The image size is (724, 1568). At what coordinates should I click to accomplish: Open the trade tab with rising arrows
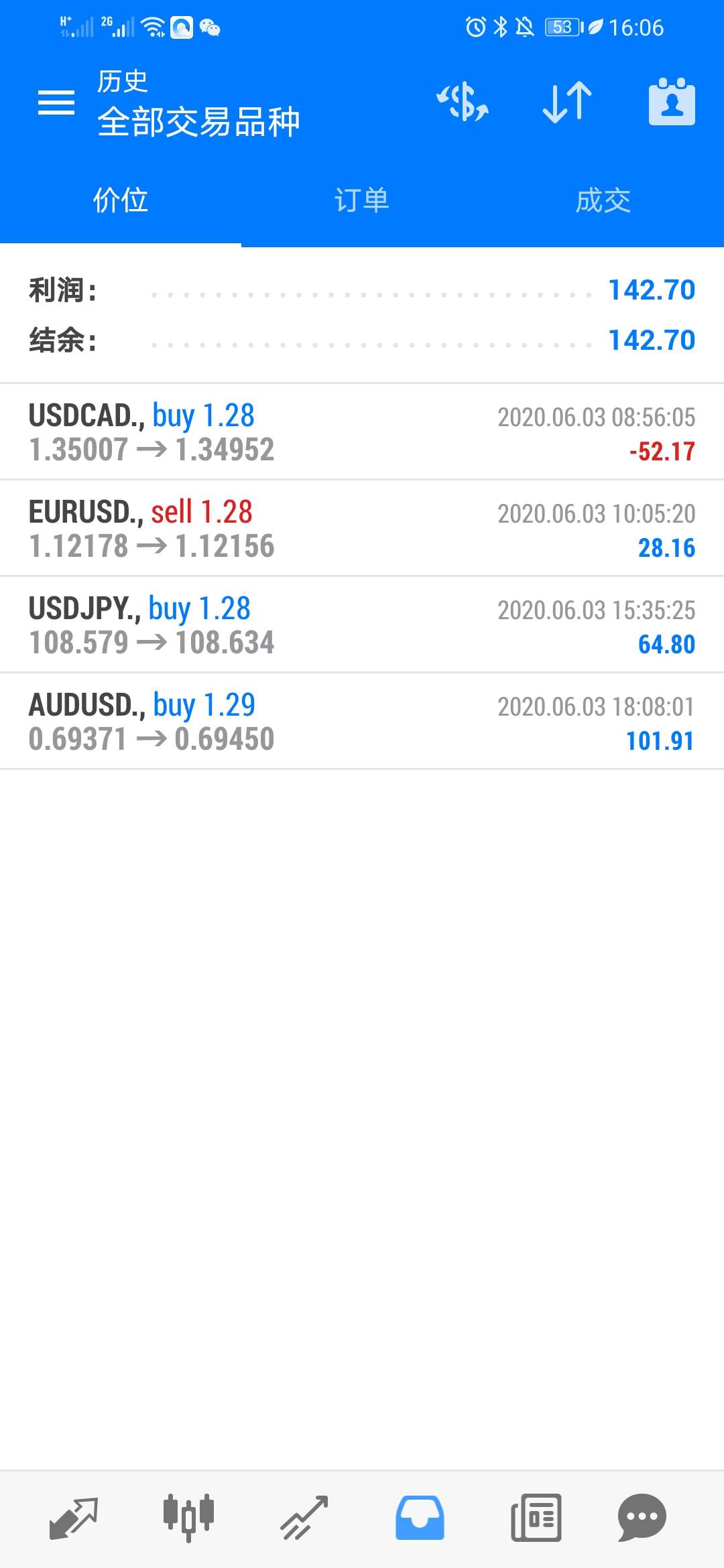(x=304, y=1518)
